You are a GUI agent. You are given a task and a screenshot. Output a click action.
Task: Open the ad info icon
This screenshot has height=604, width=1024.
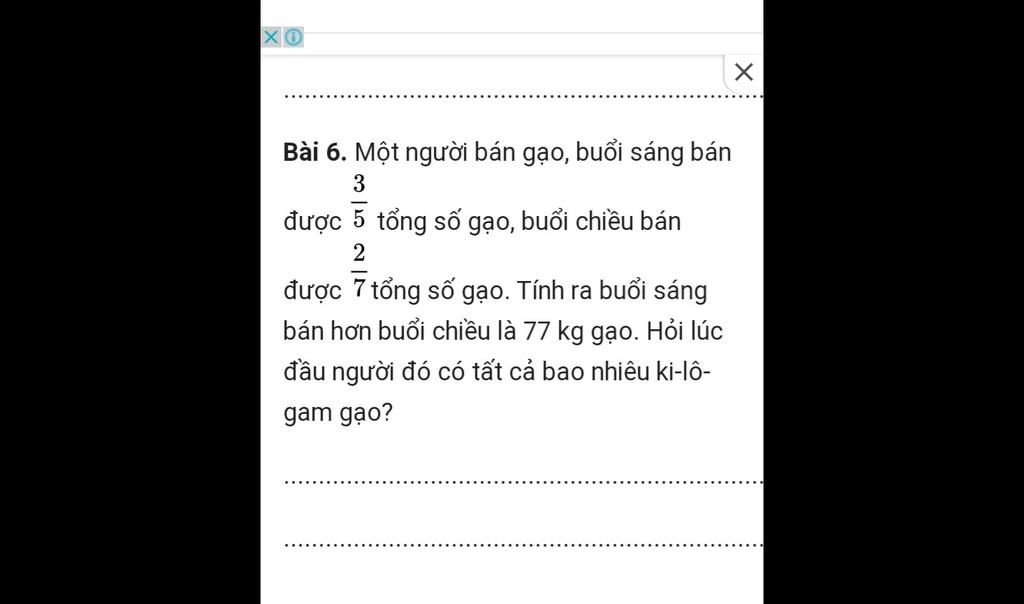(x=293, y=37)
